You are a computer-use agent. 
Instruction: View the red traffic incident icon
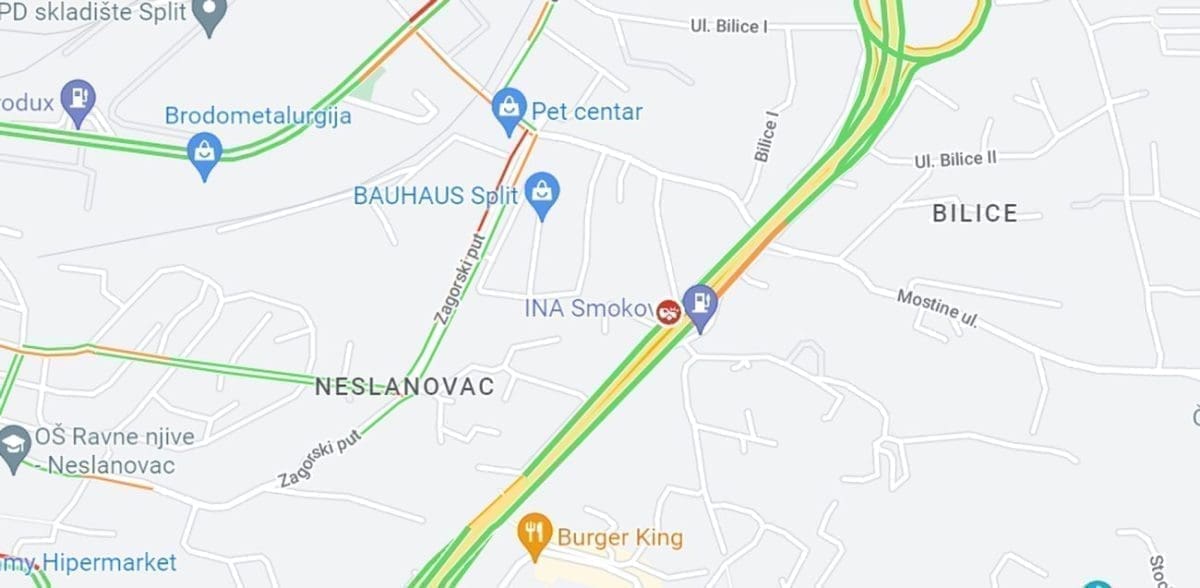click(668, 313)
